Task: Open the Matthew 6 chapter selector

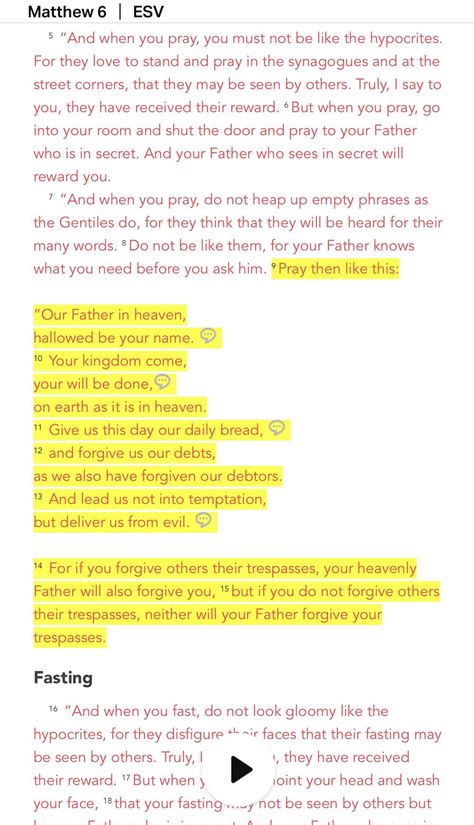Action: (67, 12)
